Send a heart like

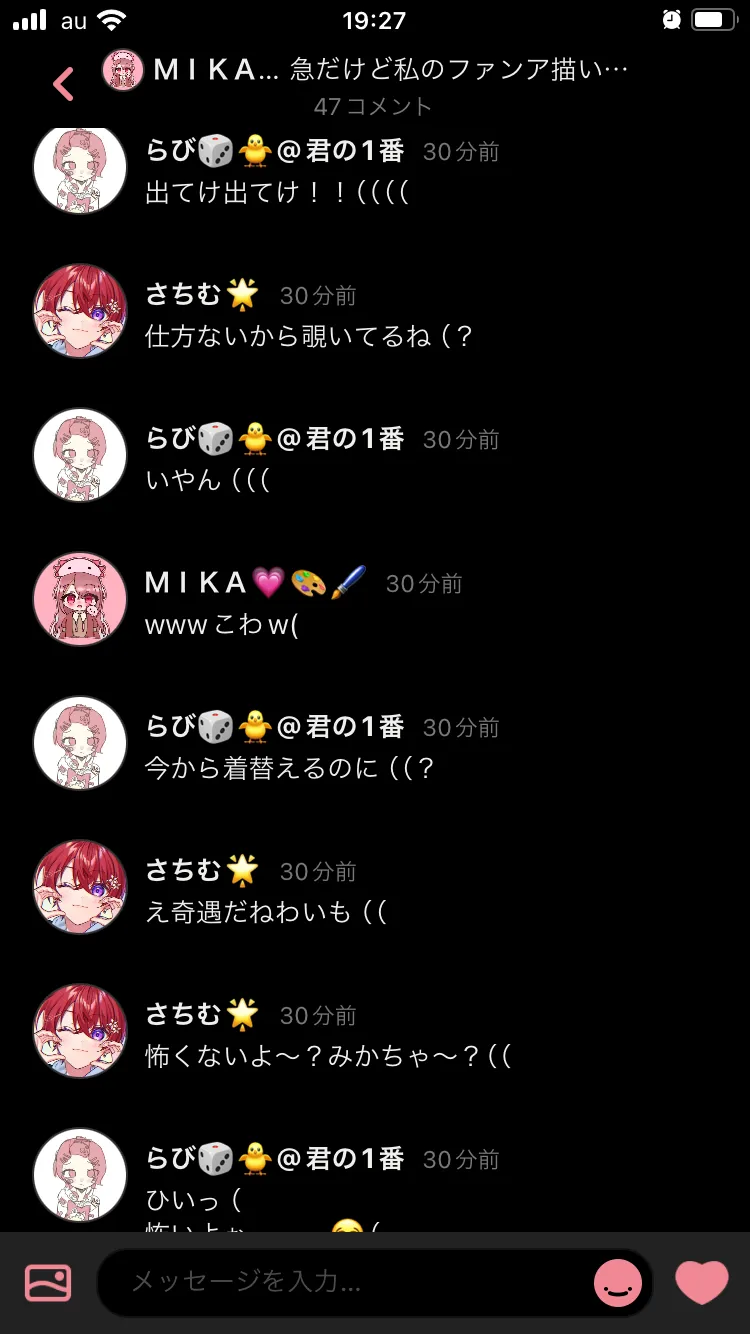click(x=702, y=1283)
